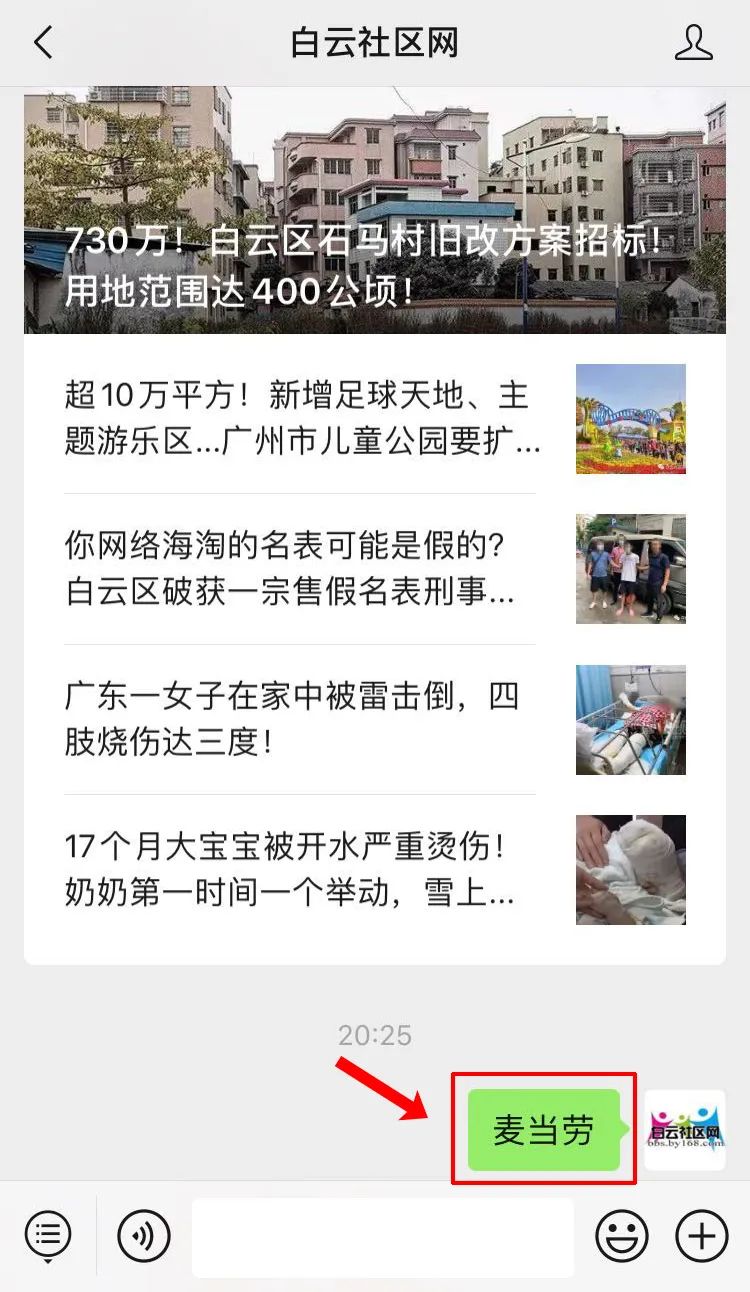
Task: Open the plus attachment menu
Action: (701, 1237)
